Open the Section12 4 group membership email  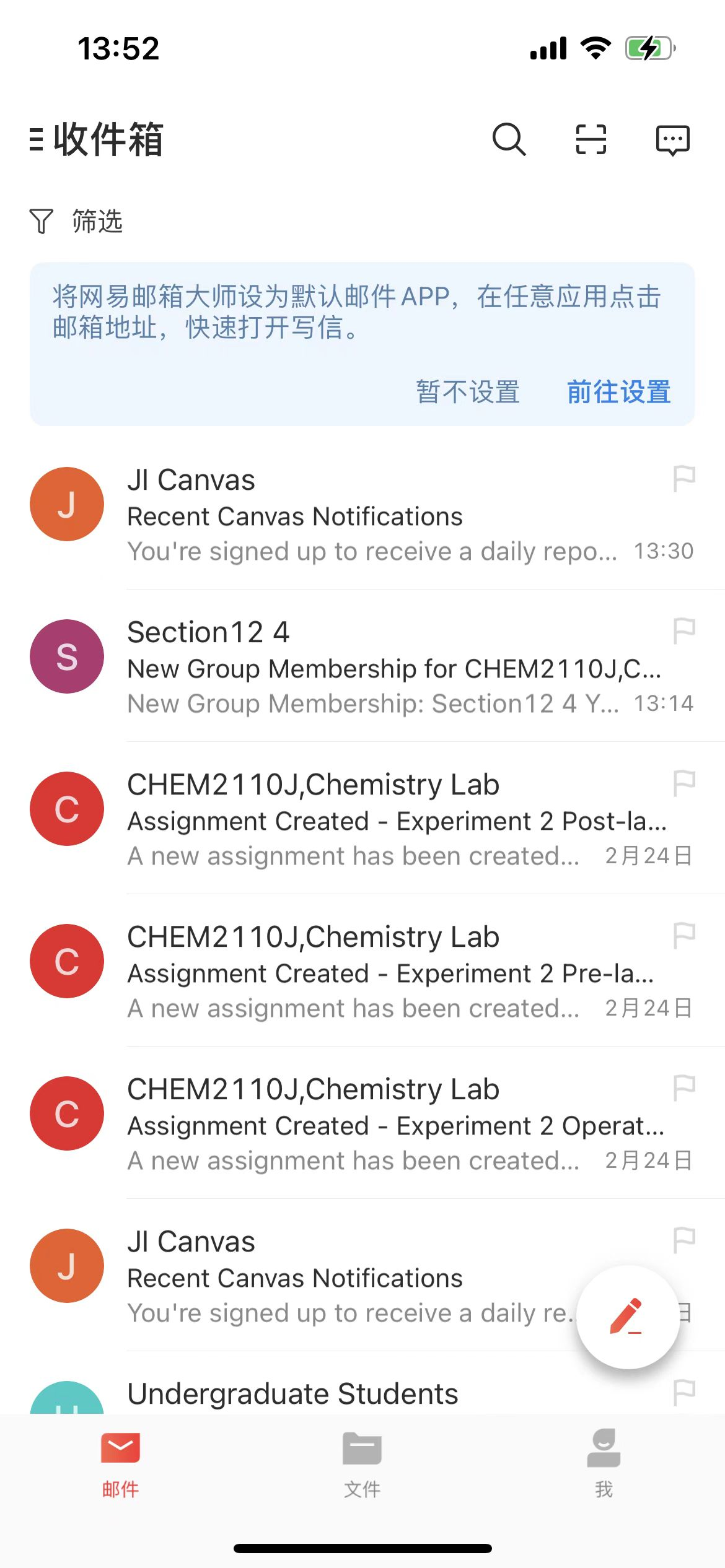(x=372, y=668)
